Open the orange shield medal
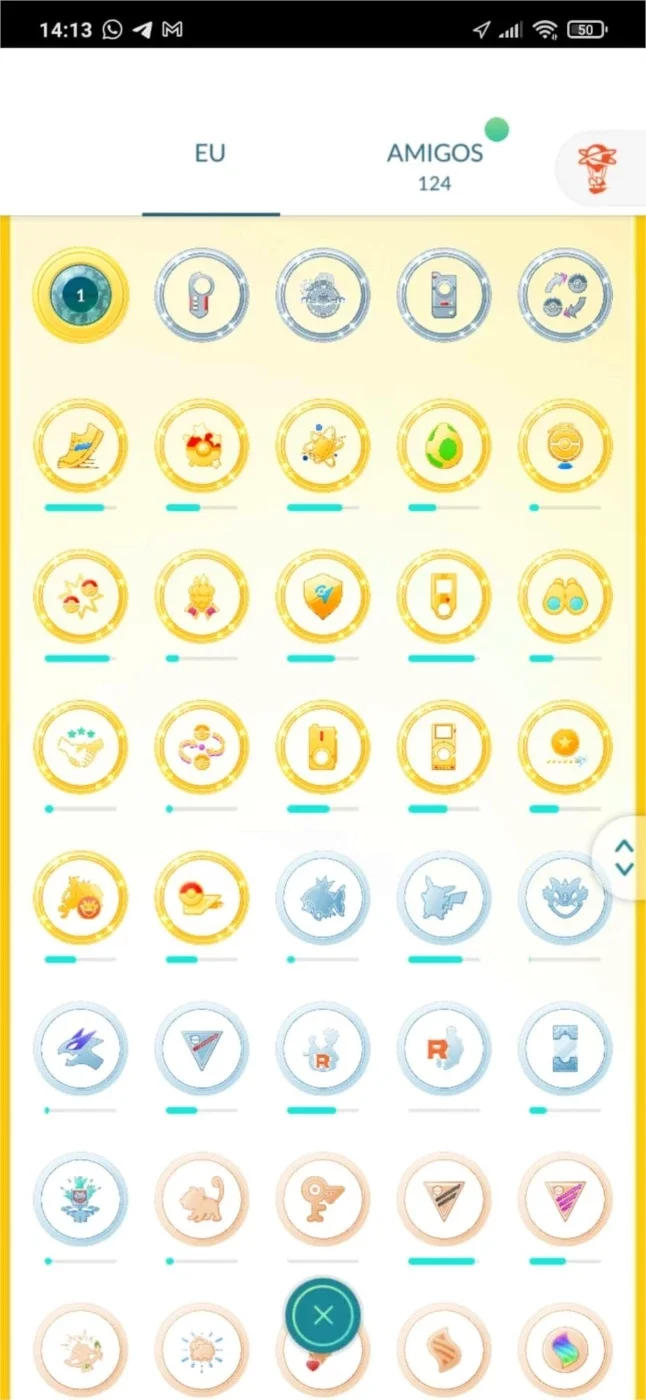Screen dimensions: 646x1400 (x=323, y=597)
